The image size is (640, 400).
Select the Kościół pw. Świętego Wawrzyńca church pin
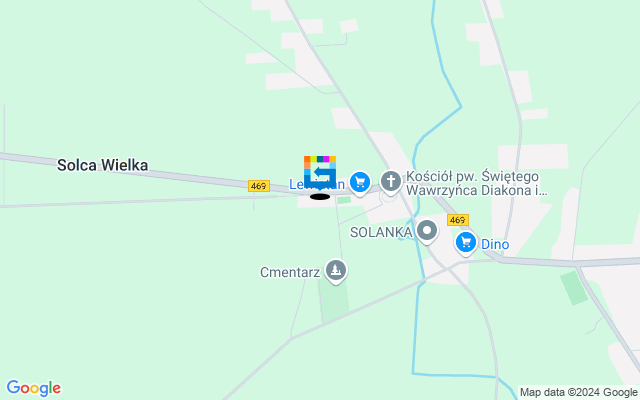click(x=391, y=182)
